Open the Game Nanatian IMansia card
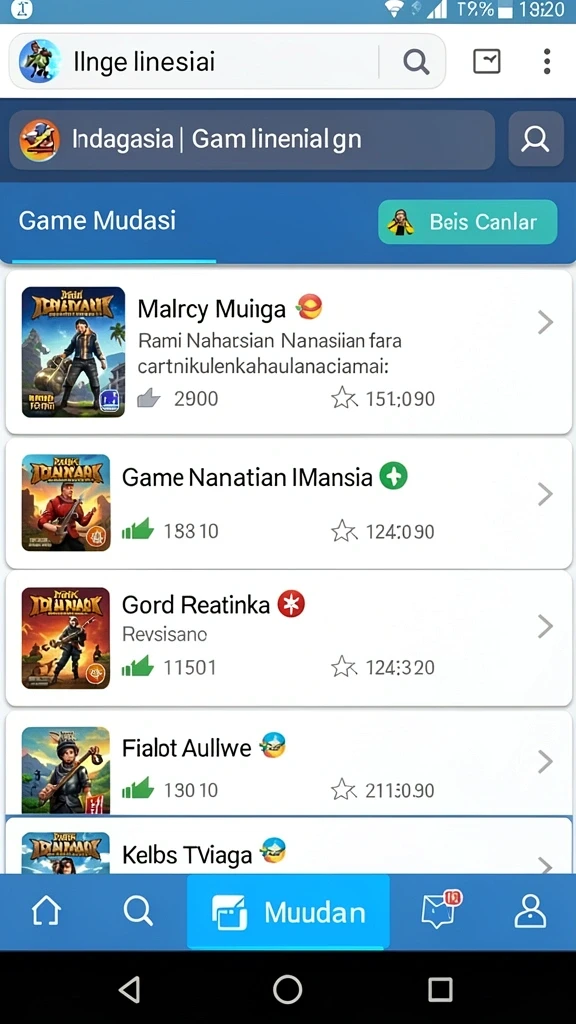This screenshot has height=1024, width=576. point(289,503)
